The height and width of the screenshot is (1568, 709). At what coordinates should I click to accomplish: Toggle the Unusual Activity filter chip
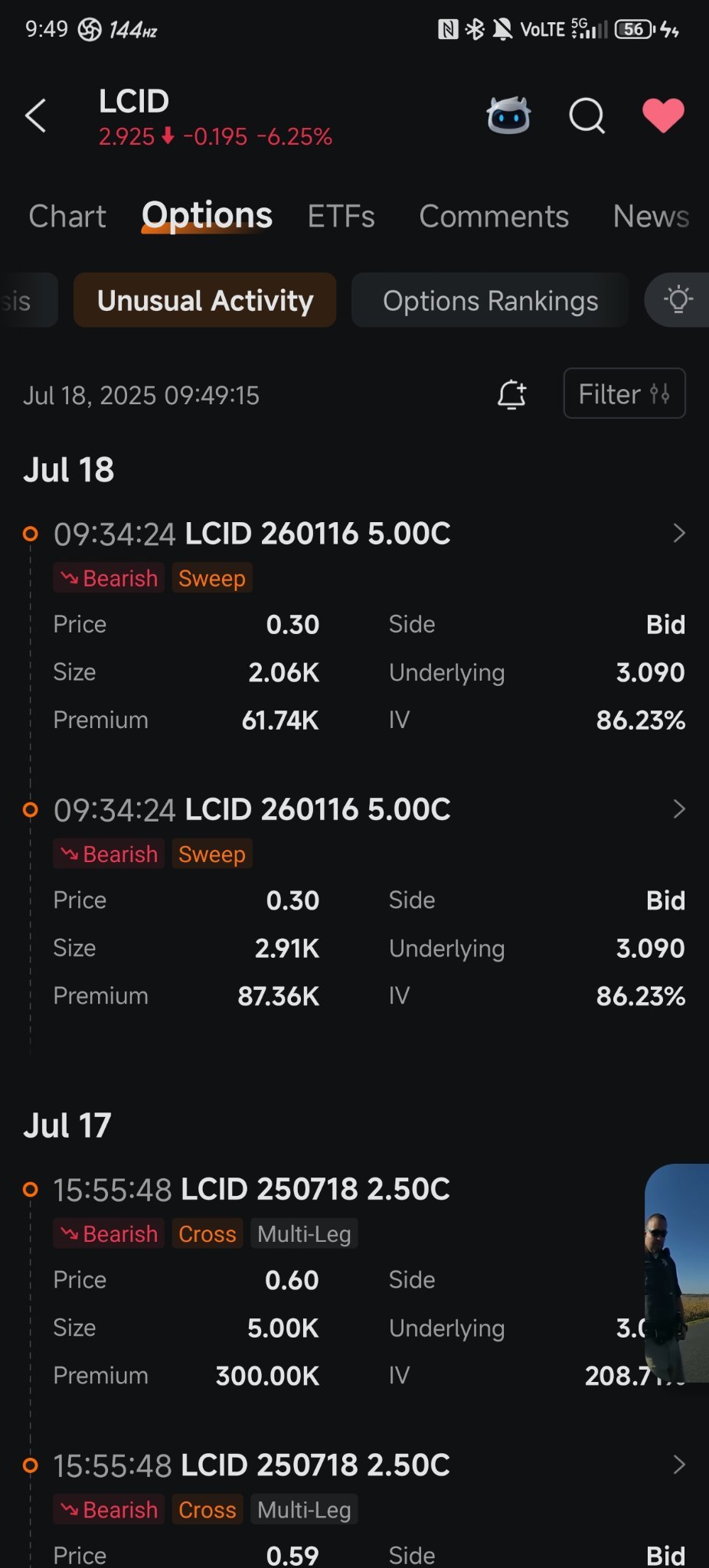pyautogui.click(x=204, y=300)
